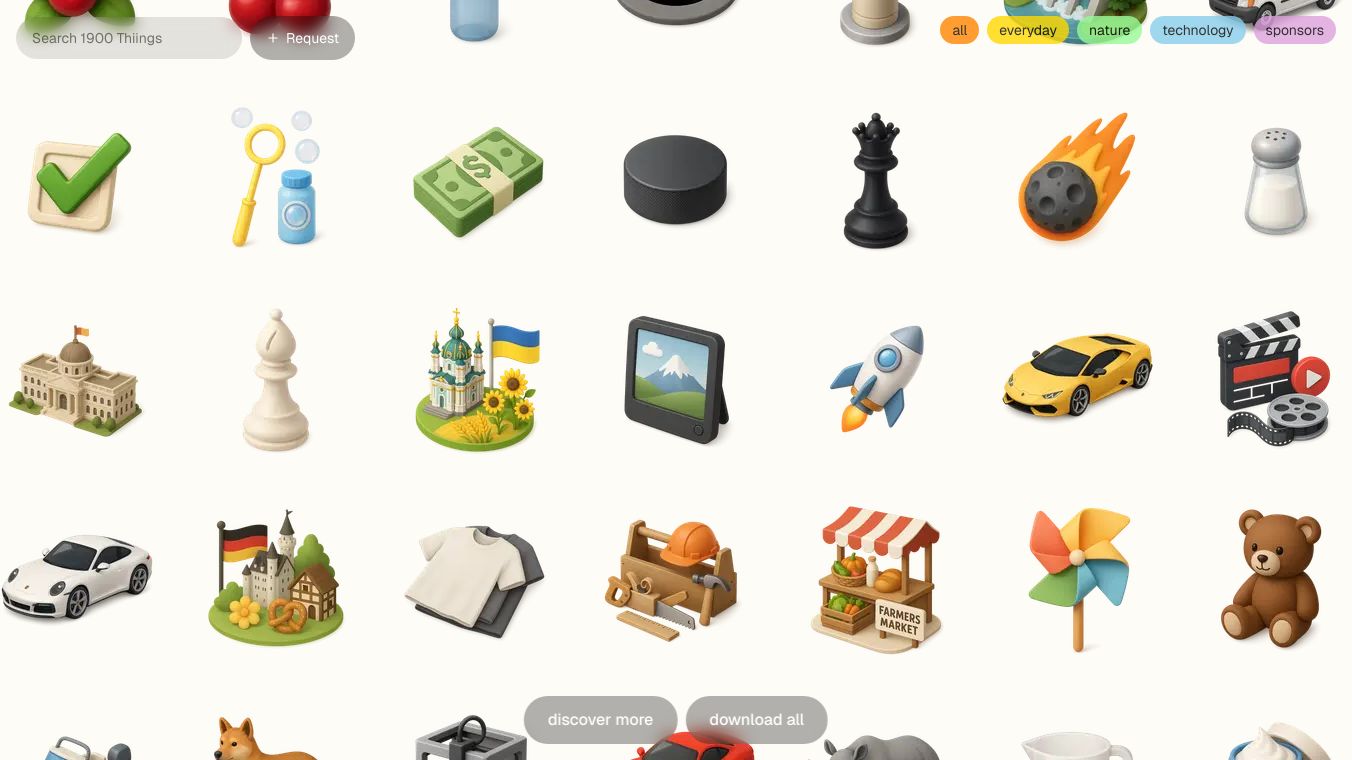1352x760 pixels.
Task: Tap the Search 1900 Thiings field
Action: coord(128,38)
